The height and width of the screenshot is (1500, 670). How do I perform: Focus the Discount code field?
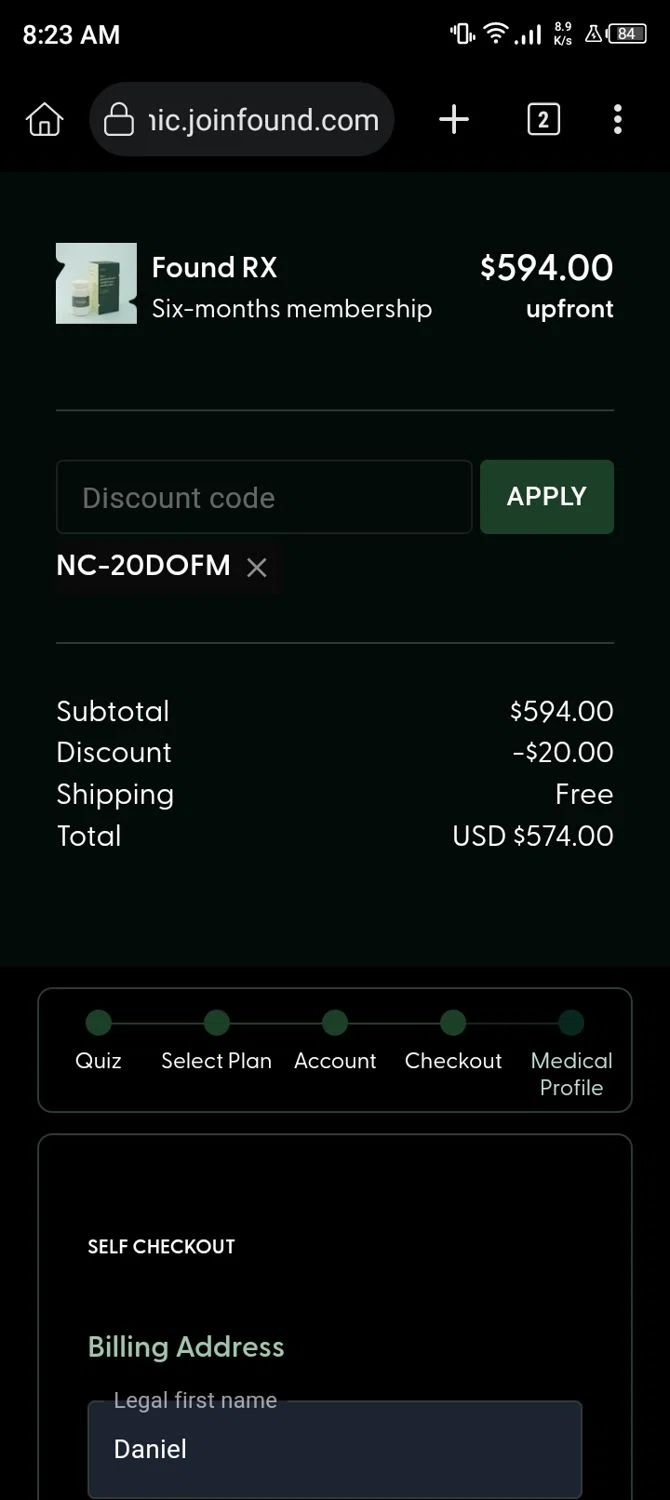[264, 497]
